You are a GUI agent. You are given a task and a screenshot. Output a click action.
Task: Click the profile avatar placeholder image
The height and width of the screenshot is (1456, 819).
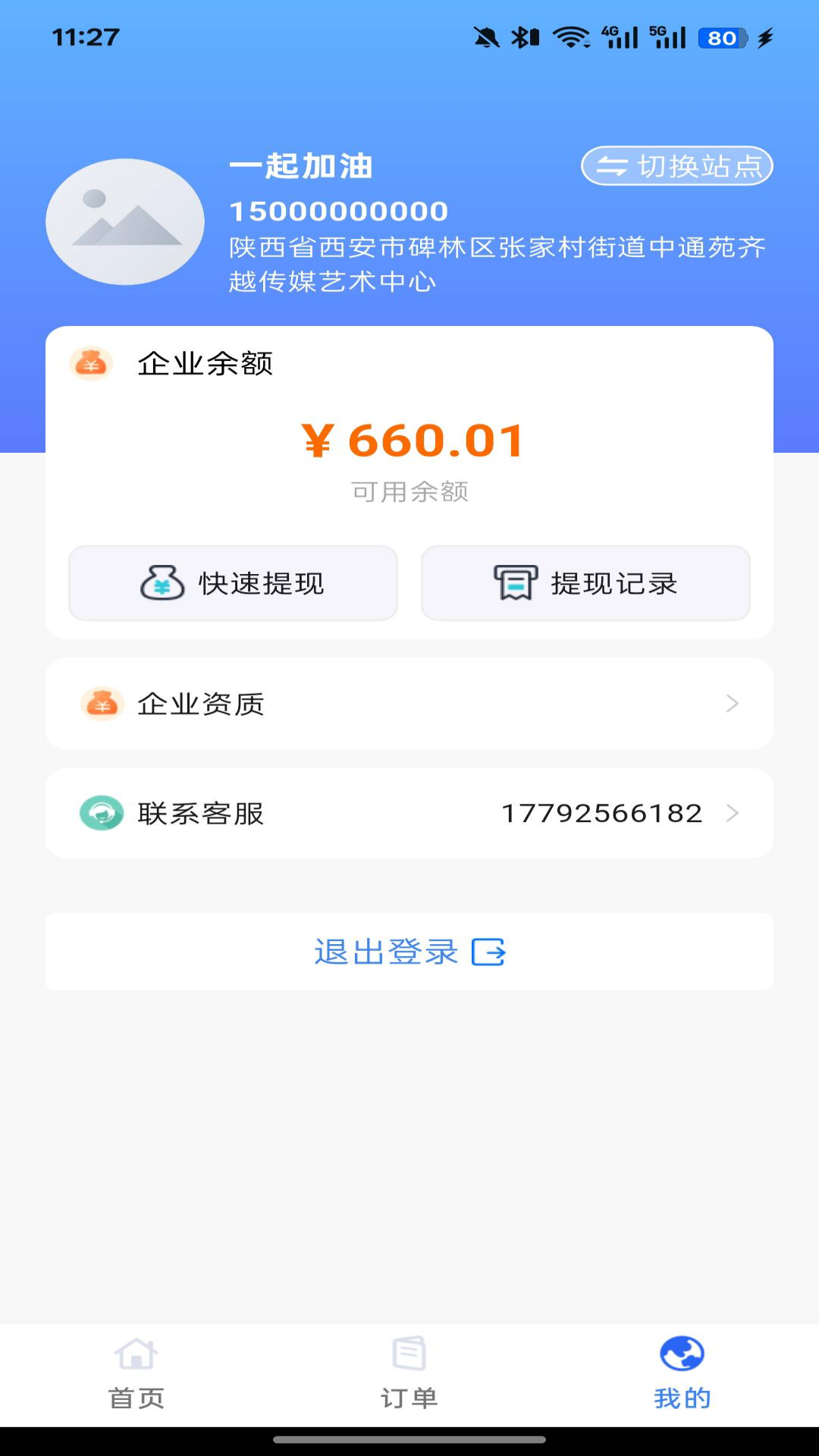coord(124,221)
